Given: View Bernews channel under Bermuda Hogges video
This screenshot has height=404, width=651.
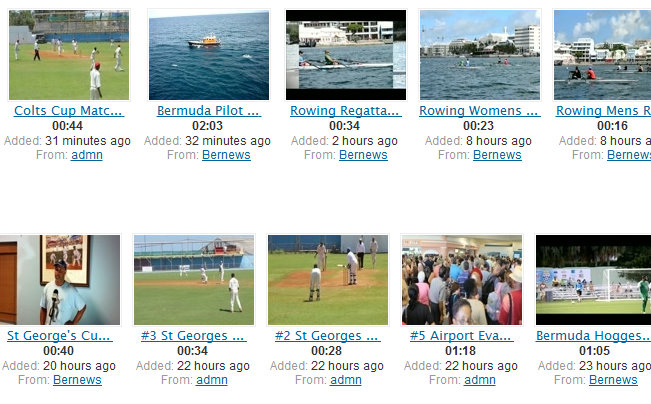Looking at the screenshot, I should pos(613,380).
